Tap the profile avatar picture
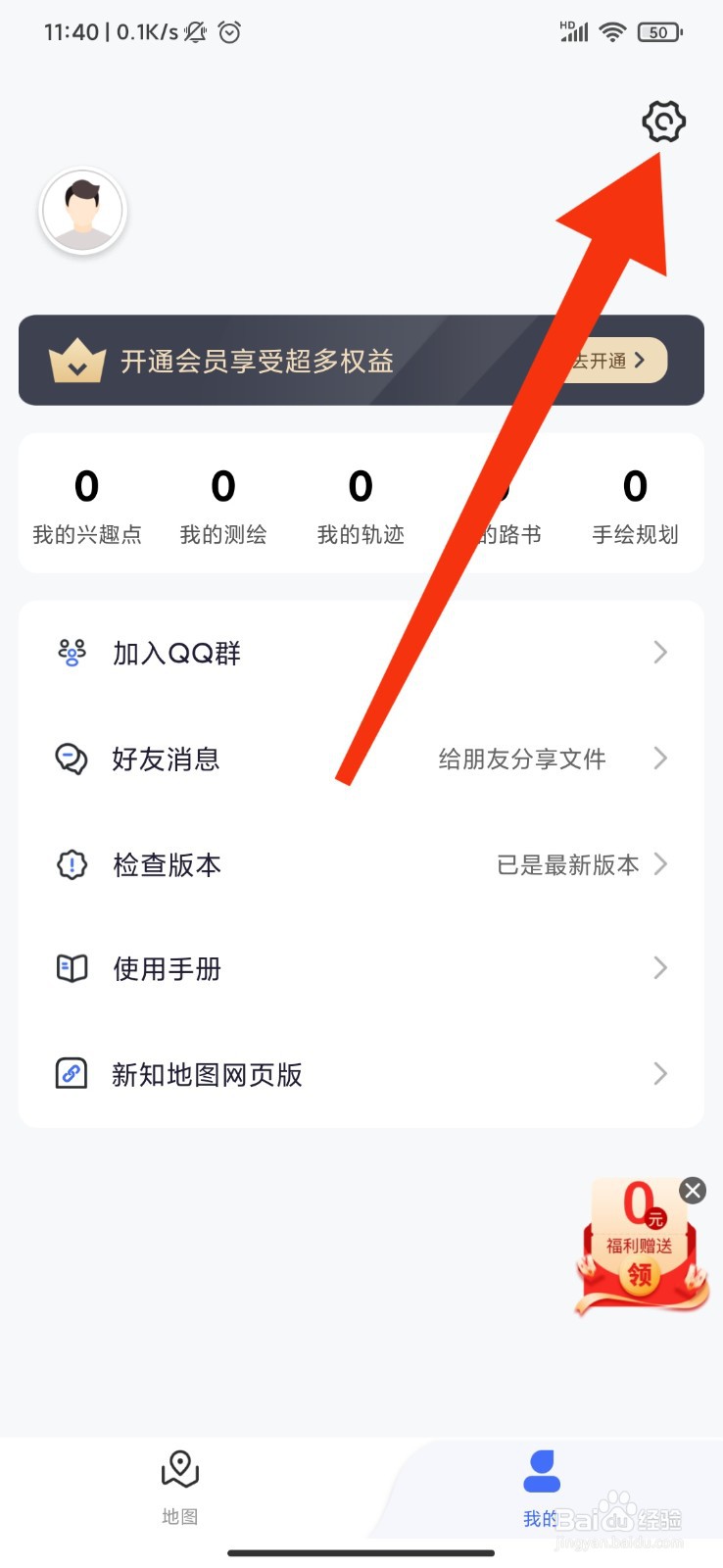This screenshot has width=723, height=1568. click(83, 210)
